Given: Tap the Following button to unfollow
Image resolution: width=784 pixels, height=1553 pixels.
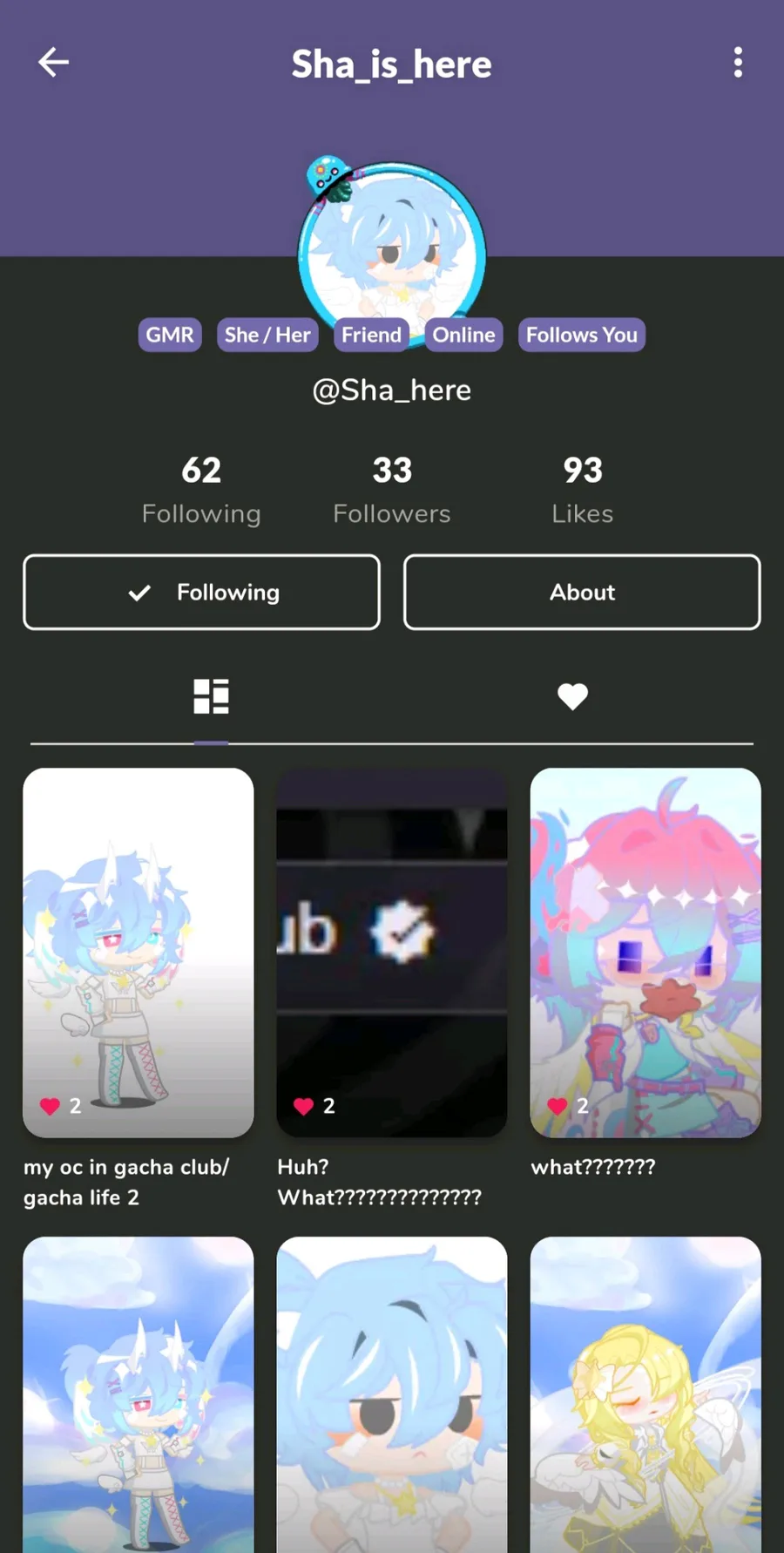Looking at the screenshot, I should point(202,593).
